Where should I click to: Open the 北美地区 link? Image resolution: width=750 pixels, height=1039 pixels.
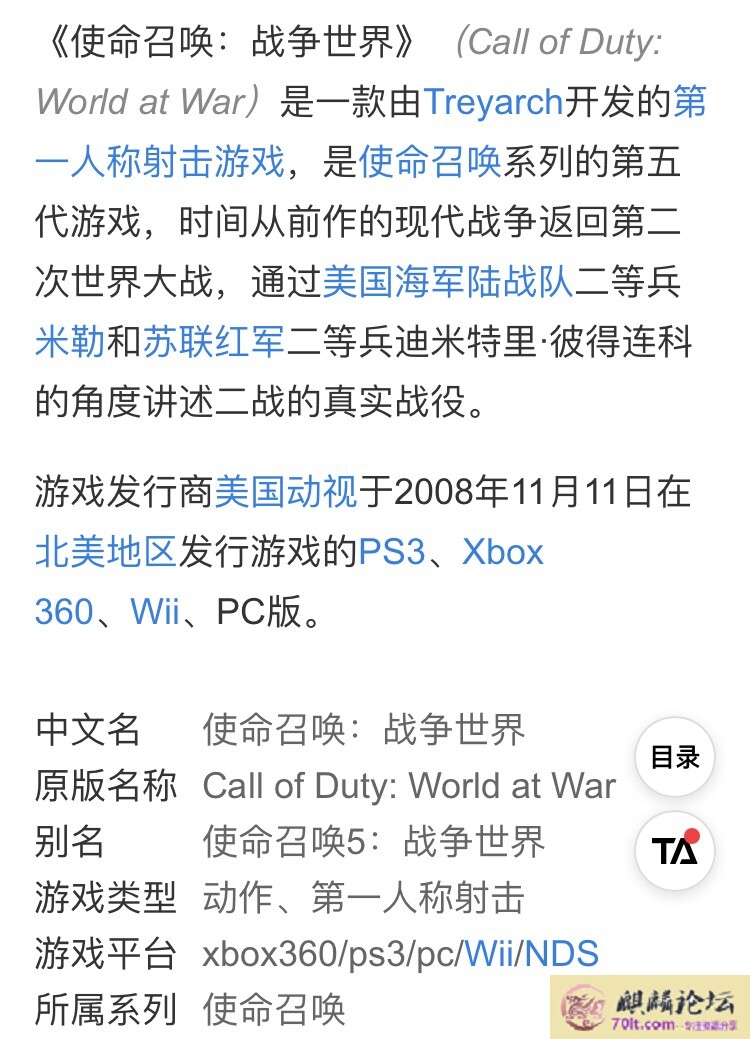point(106,552)
